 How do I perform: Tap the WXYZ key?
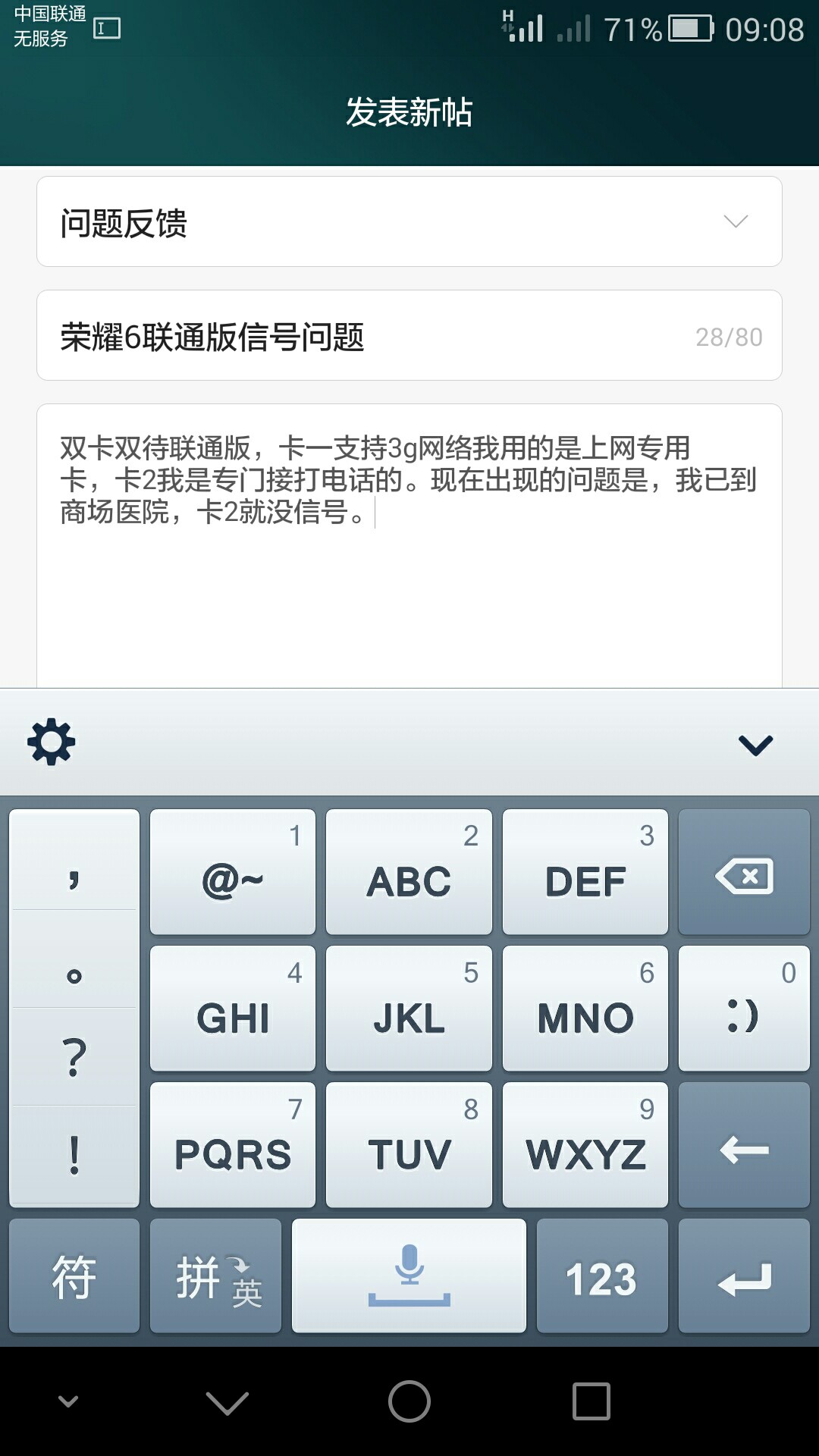[x=585, y=1145]
